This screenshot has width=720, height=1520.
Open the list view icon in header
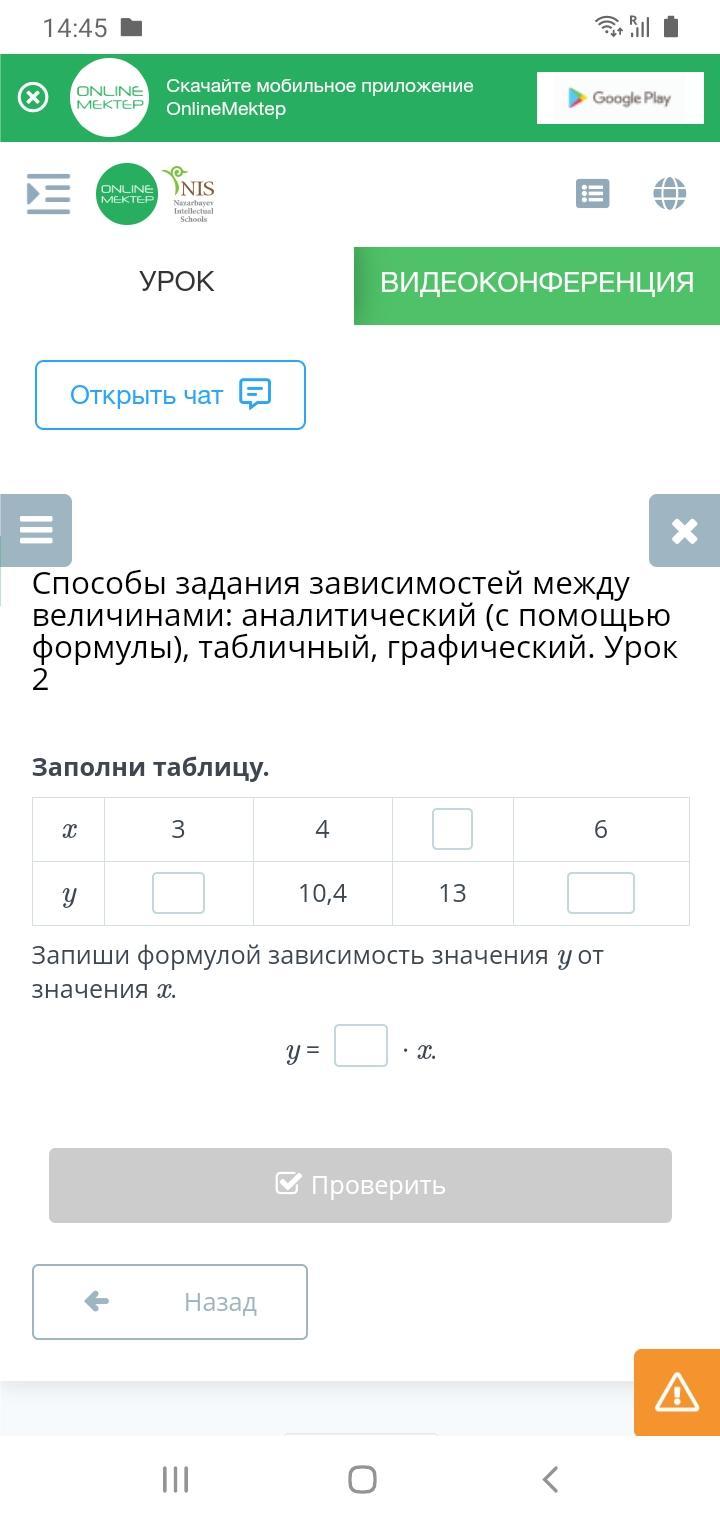pos(593,193)
